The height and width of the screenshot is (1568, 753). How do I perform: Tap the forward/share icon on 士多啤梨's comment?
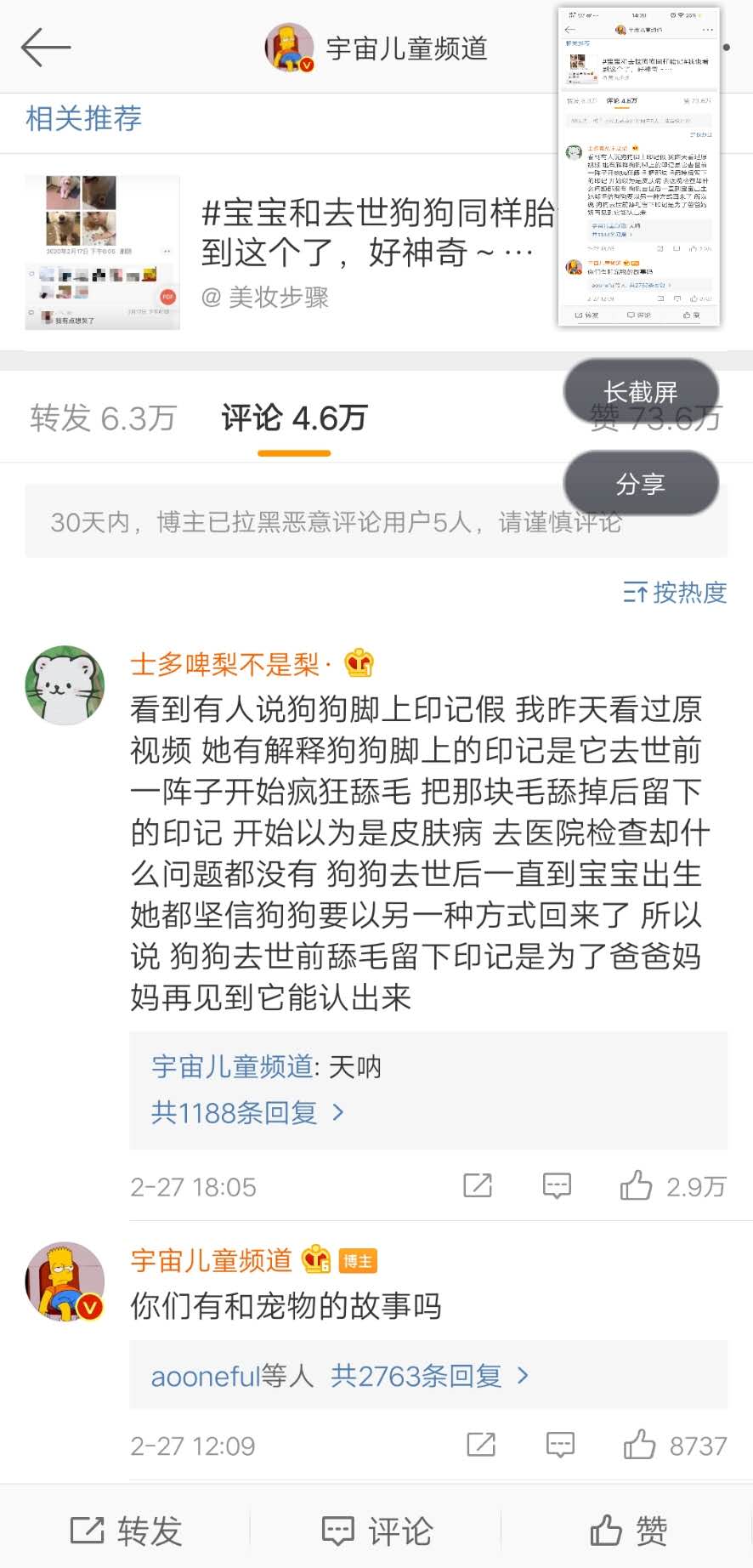pyautogui.click(x=478, y=1185)
